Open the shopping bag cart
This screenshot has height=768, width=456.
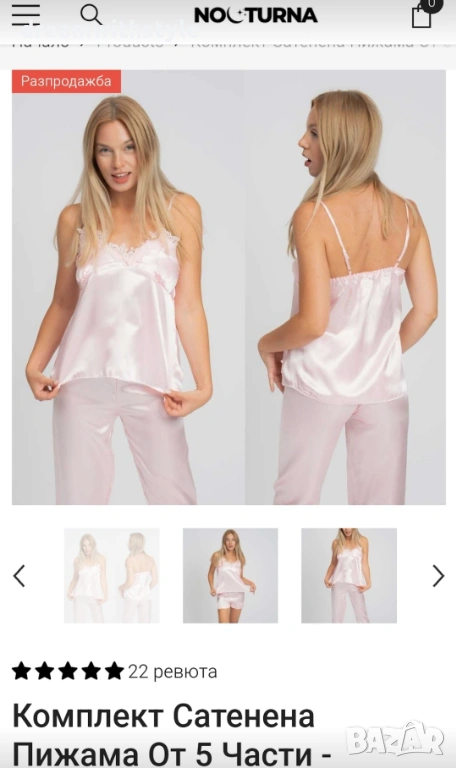[x=421, y=14]
